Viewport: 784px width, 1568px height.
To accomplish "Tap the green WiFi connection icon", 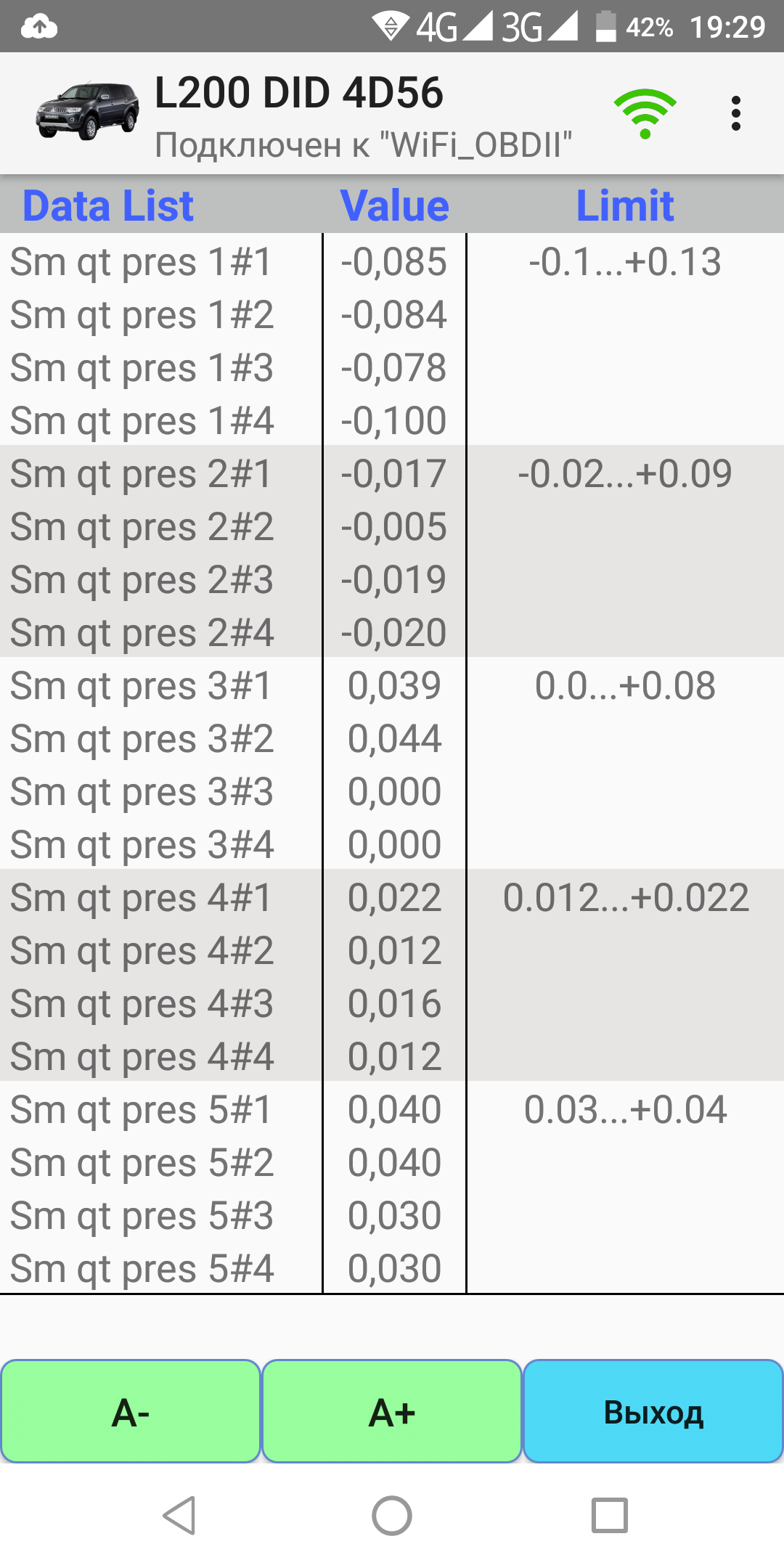I will pos(645,115).
